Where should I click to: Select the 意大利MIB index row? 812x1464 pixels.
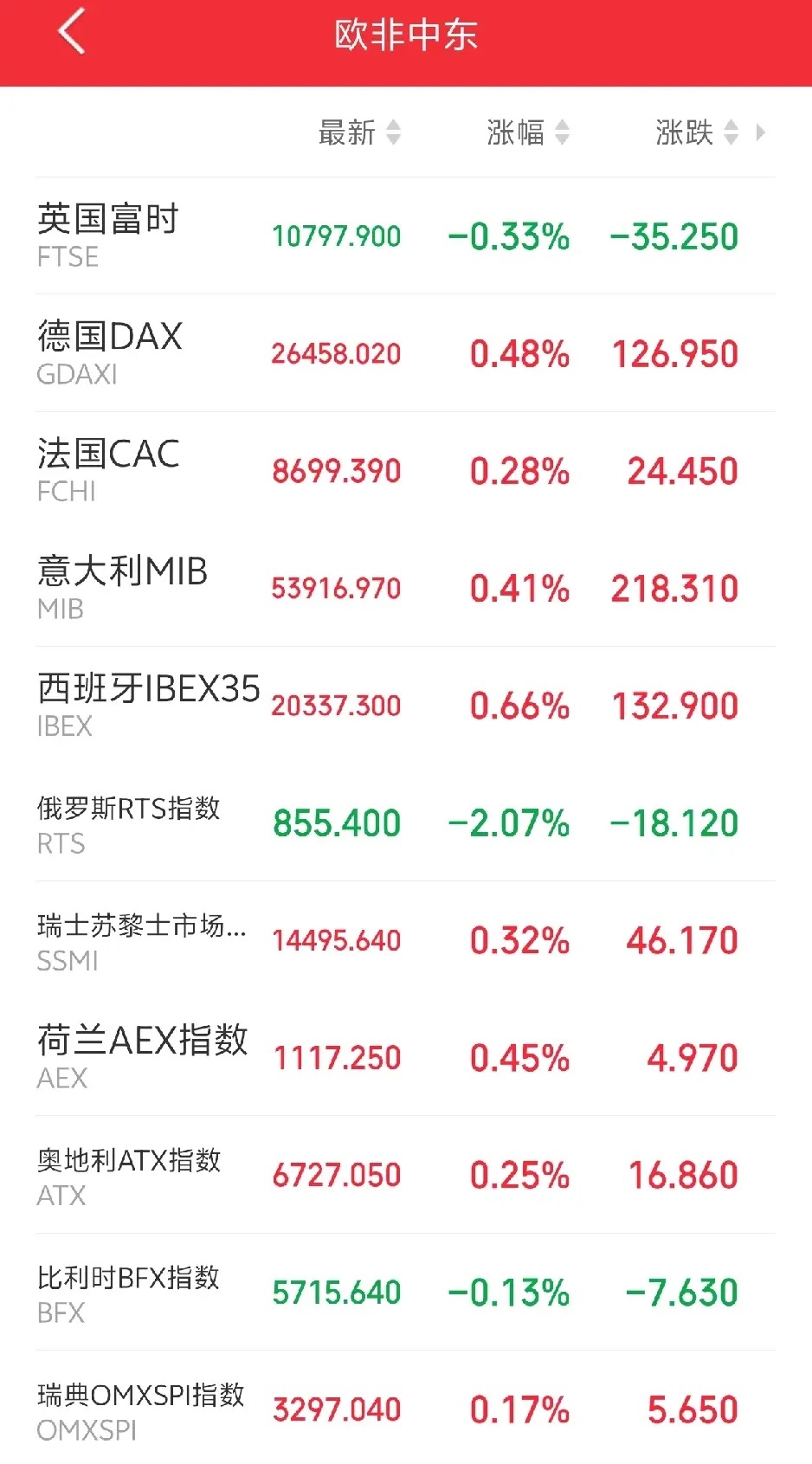click(405, 588)
